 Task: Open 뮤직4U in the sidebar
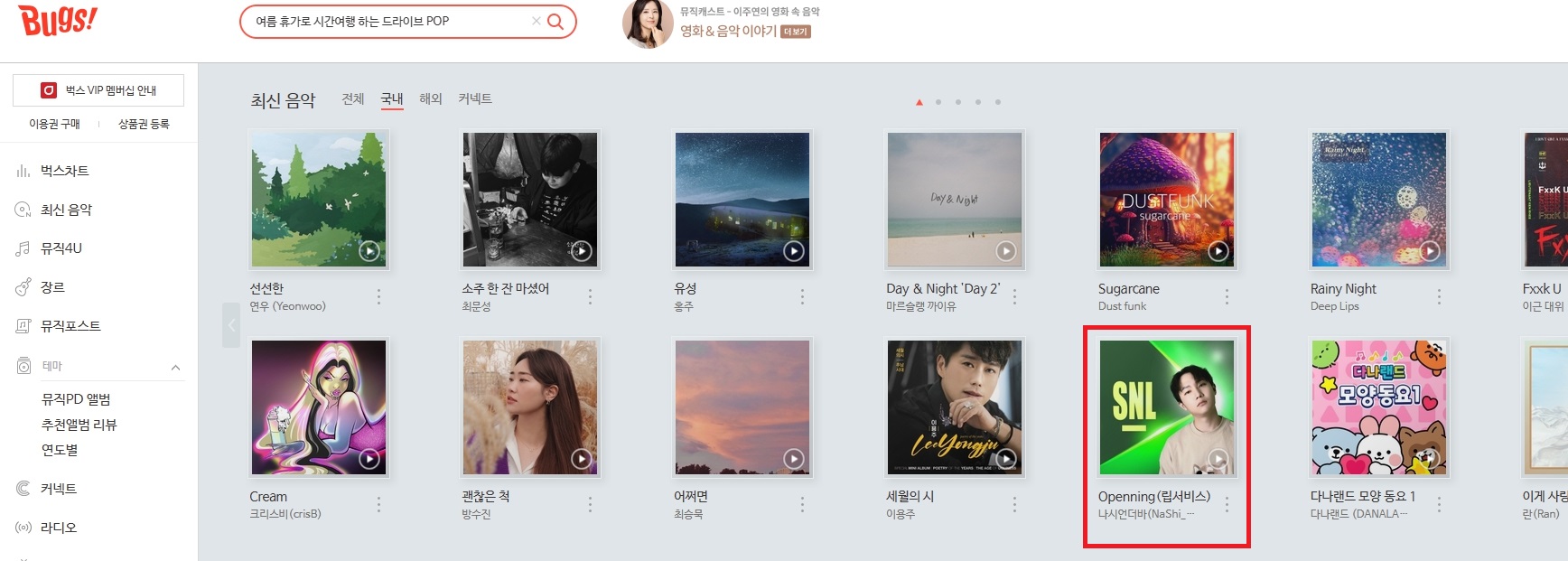[x=61, y=248]
